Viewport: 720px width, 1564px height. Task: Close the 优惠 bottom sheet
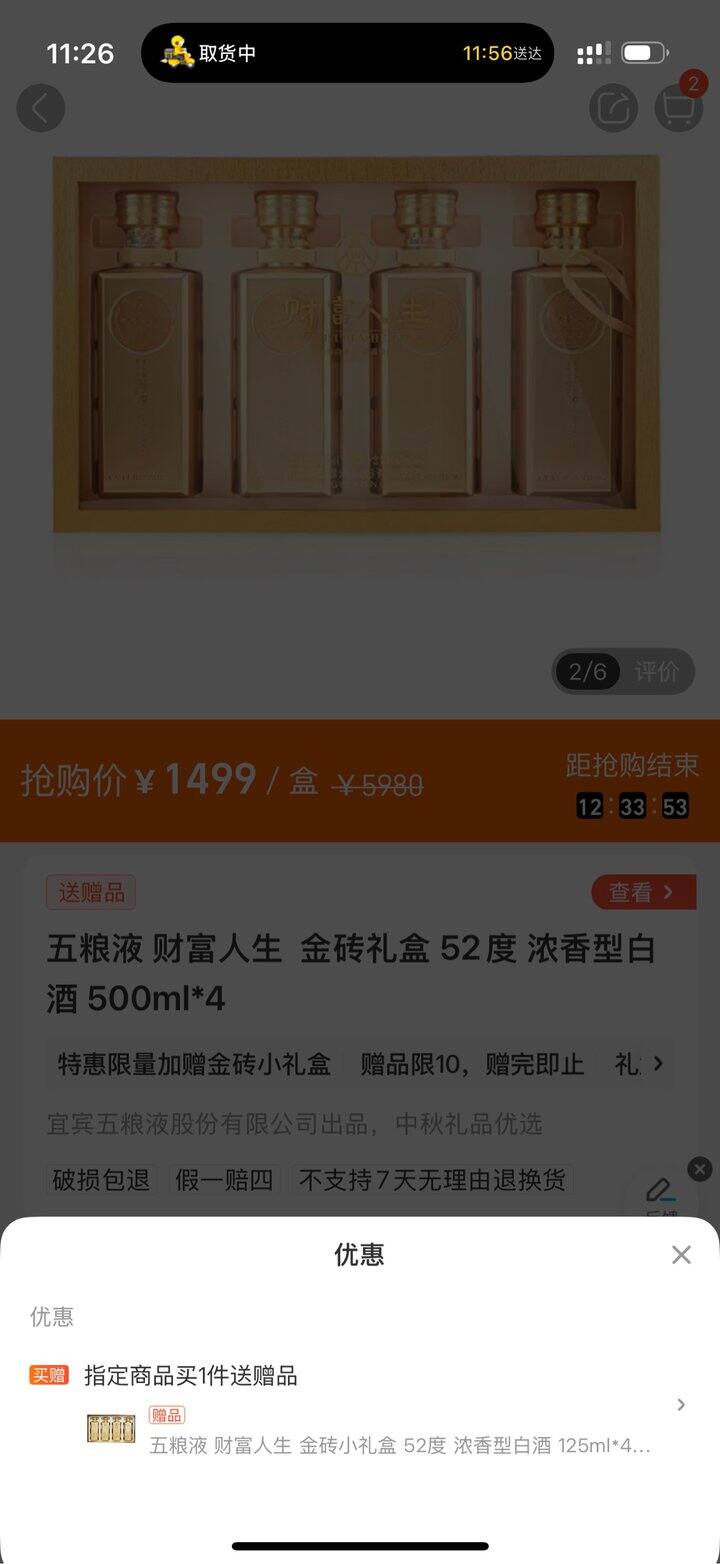(x=681, y=1254)
